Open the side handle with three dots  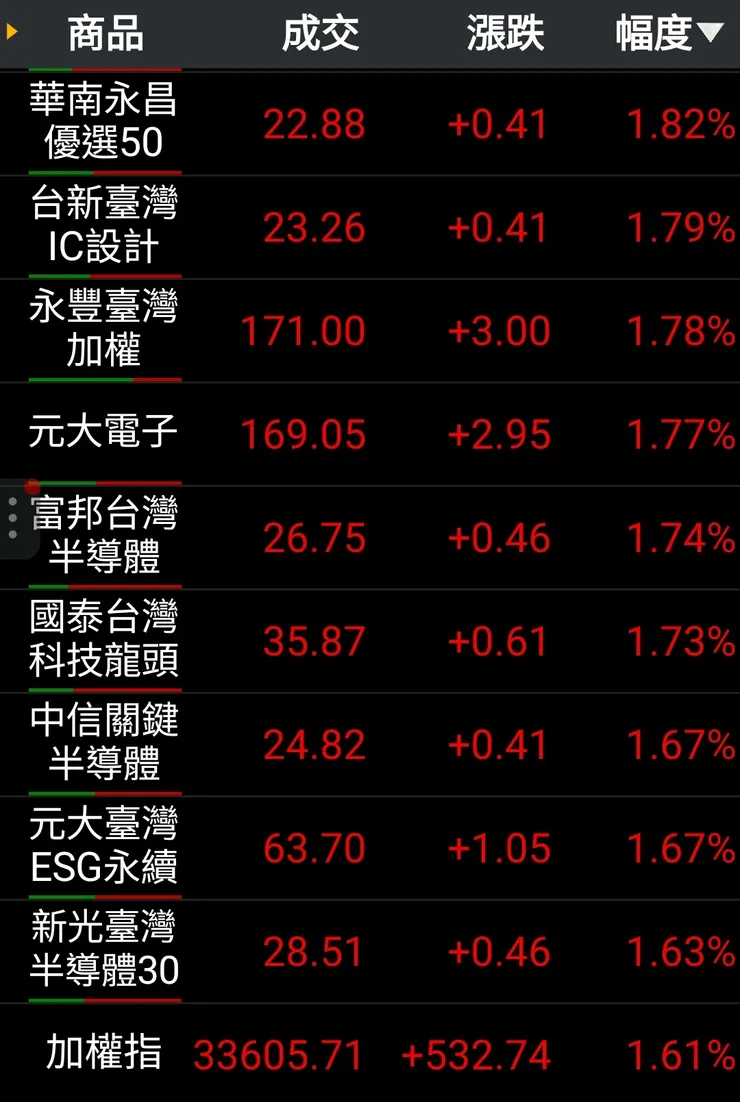(13, 519)
